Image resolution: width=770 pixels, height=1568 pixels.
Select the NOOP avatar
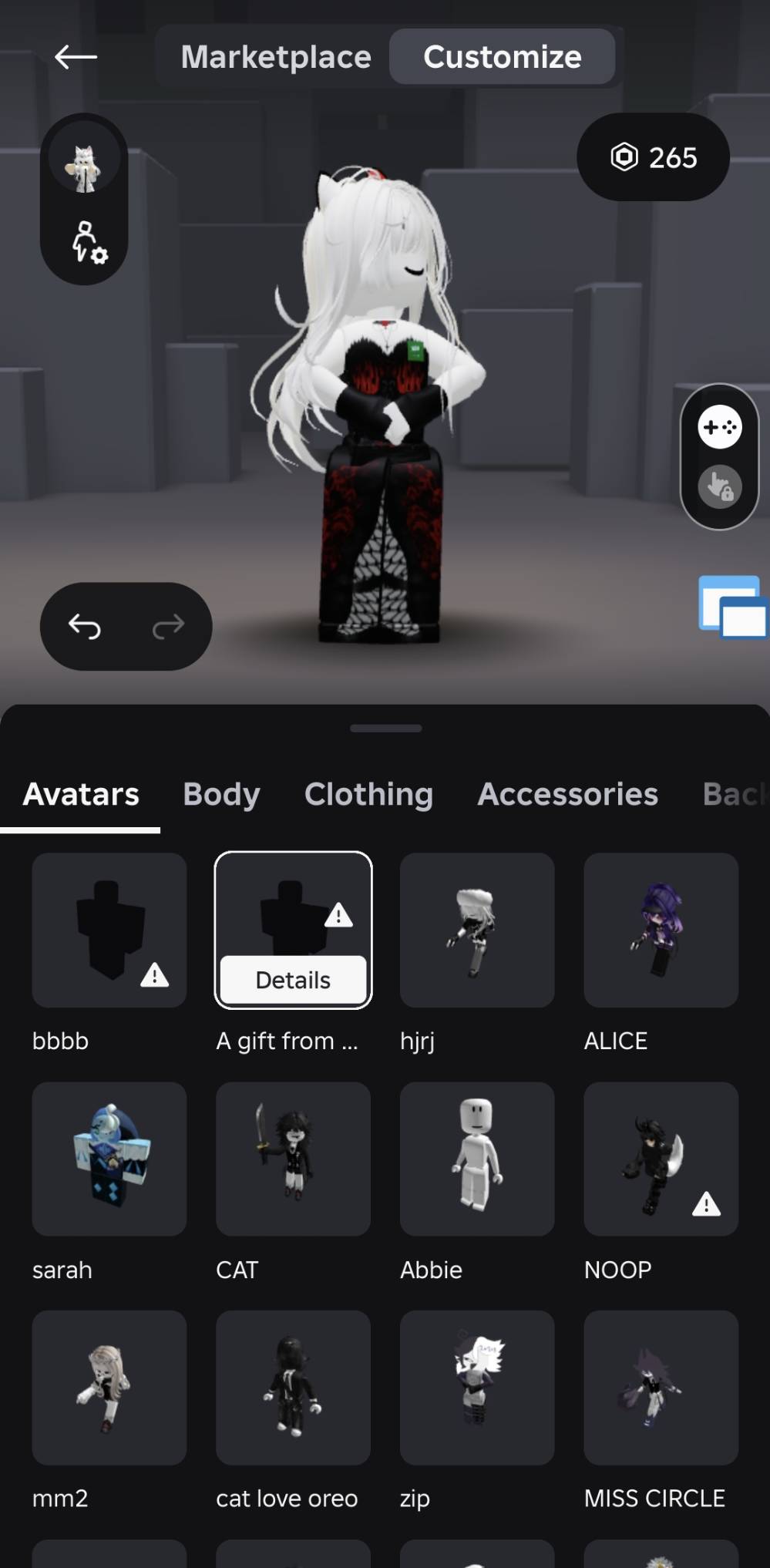pos(661,1159)
